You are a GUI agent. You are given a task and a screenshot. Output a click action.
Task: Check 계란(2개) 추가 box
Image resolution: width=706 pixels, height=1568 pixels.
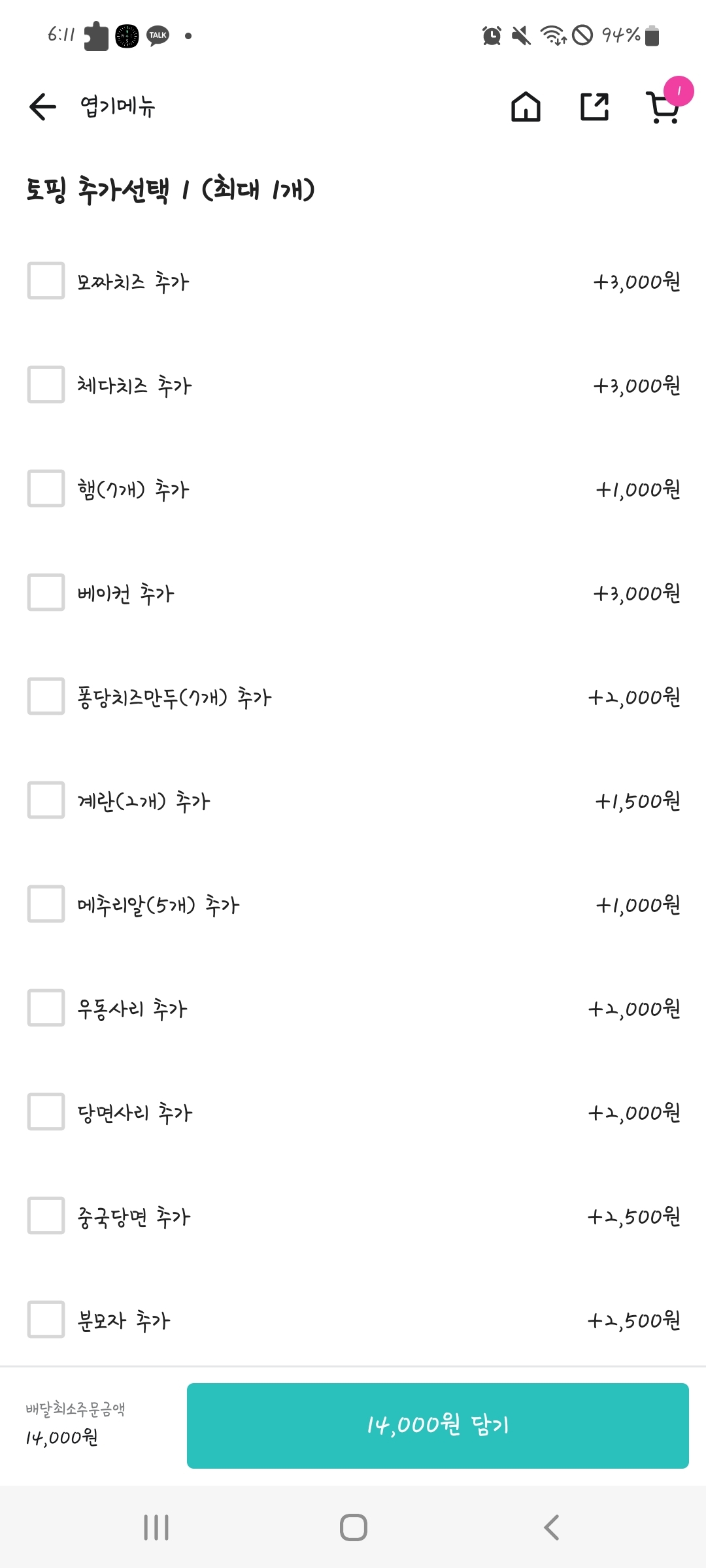coord(46,800)
